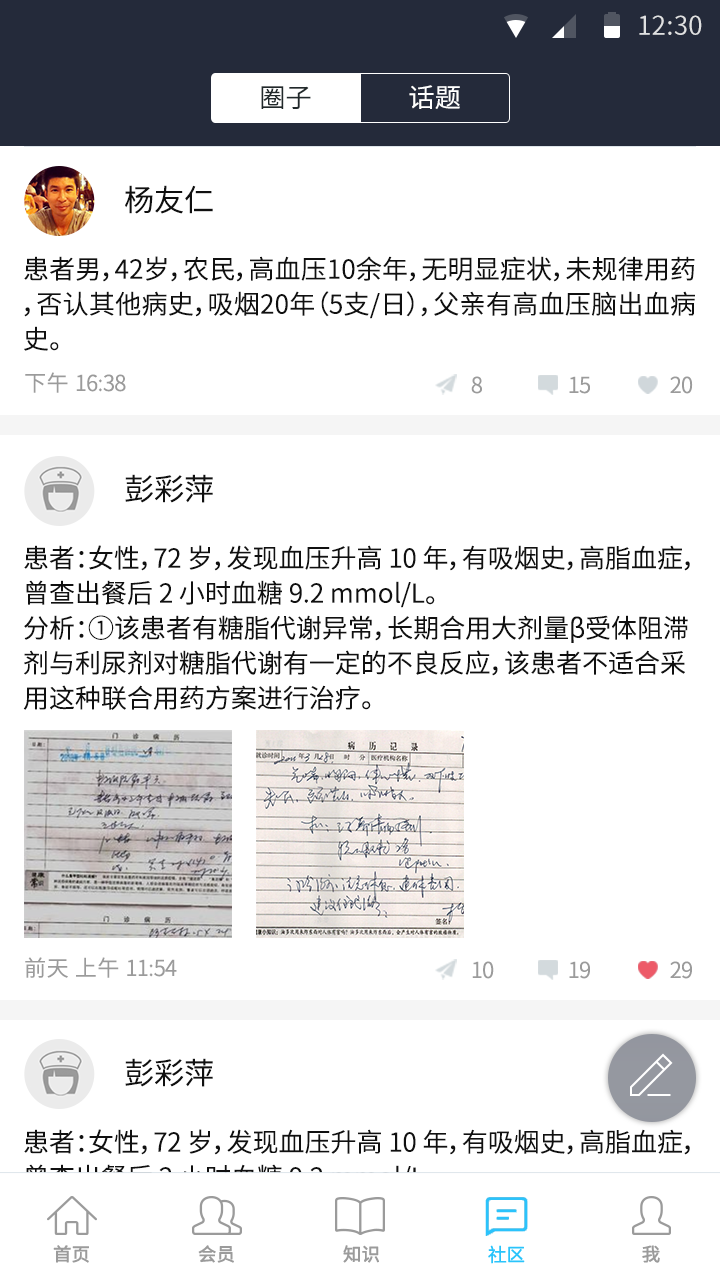Open the first medical record photo
The height and width of the screenshot is (1280, 720).
click(128, 833)
